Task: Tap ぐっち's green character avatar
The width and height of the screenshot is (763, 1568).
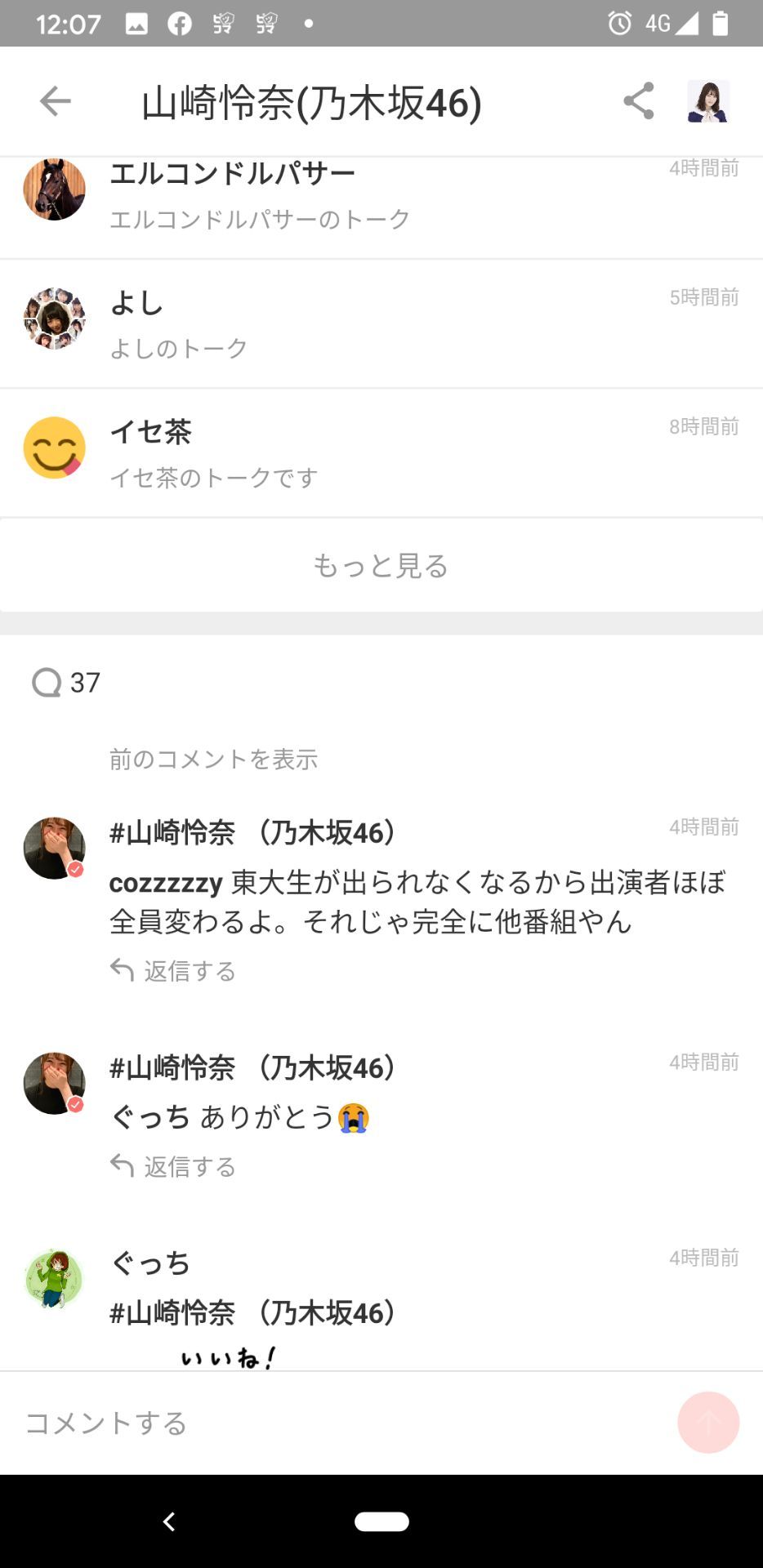Action: coord(54,1280)
